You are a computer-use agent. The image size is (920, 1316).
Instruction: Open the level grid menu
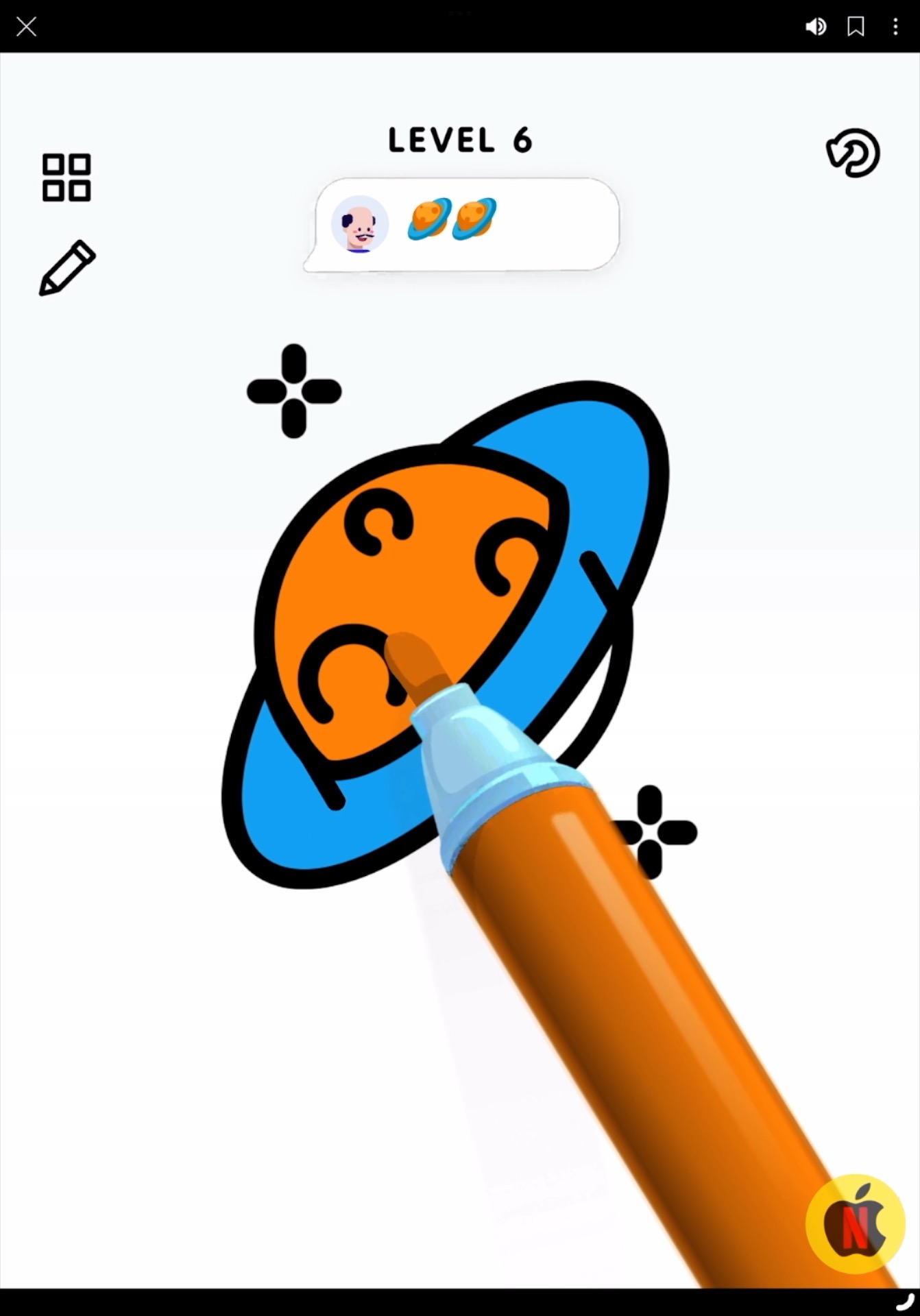[66, 178]
